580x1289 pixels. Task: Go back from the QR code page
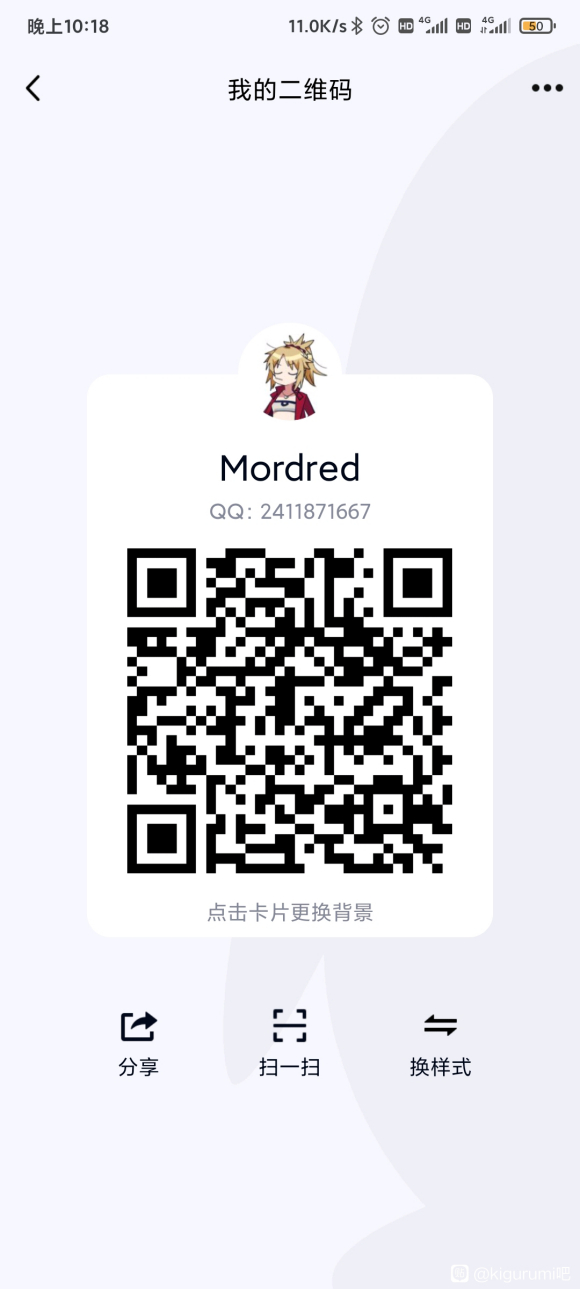click(33, 89)
